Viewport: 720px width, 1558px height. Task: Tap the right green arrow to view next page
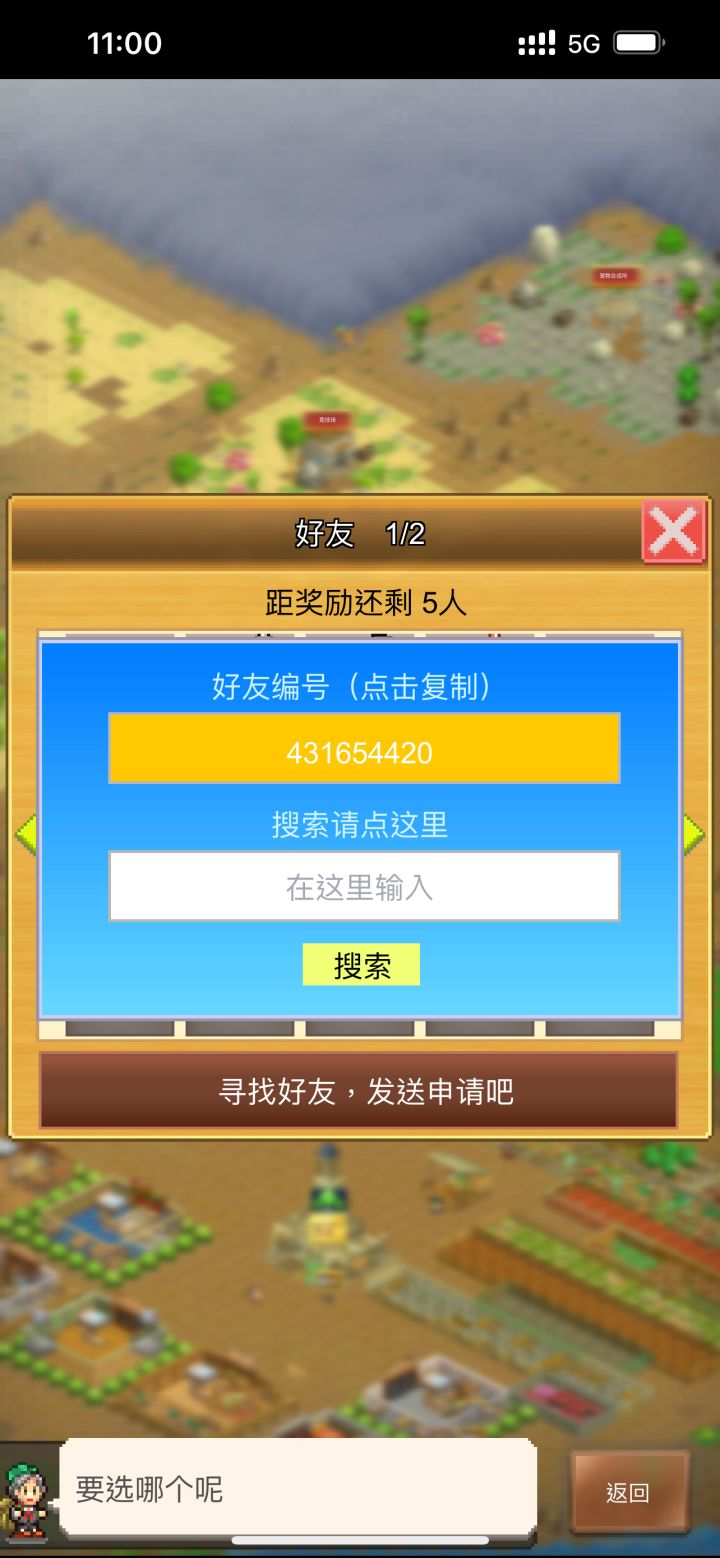pos(692,832)
